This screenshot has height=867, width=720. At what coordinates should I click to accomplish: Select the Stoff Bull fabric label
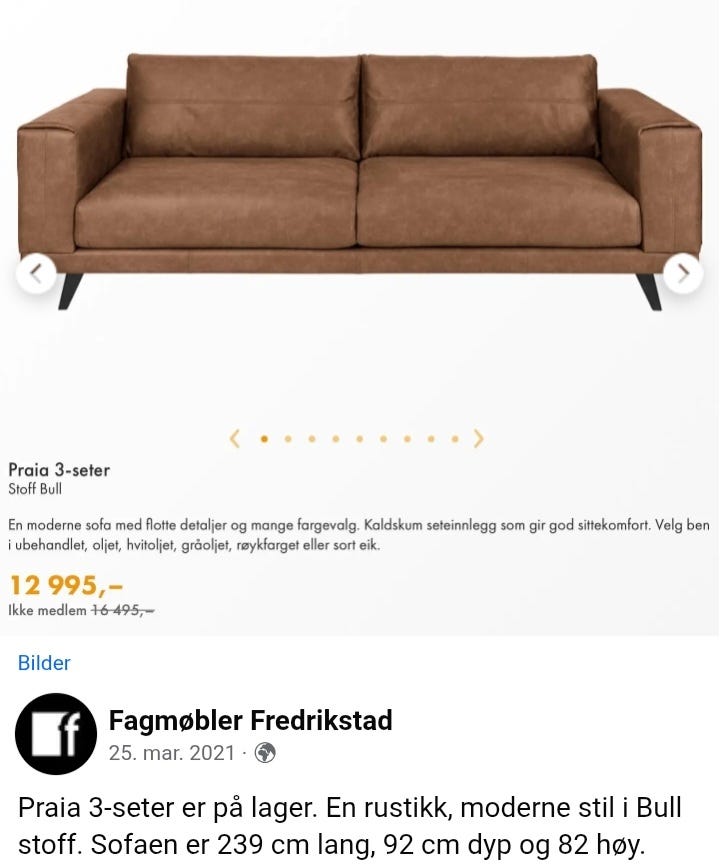(37, 489)
